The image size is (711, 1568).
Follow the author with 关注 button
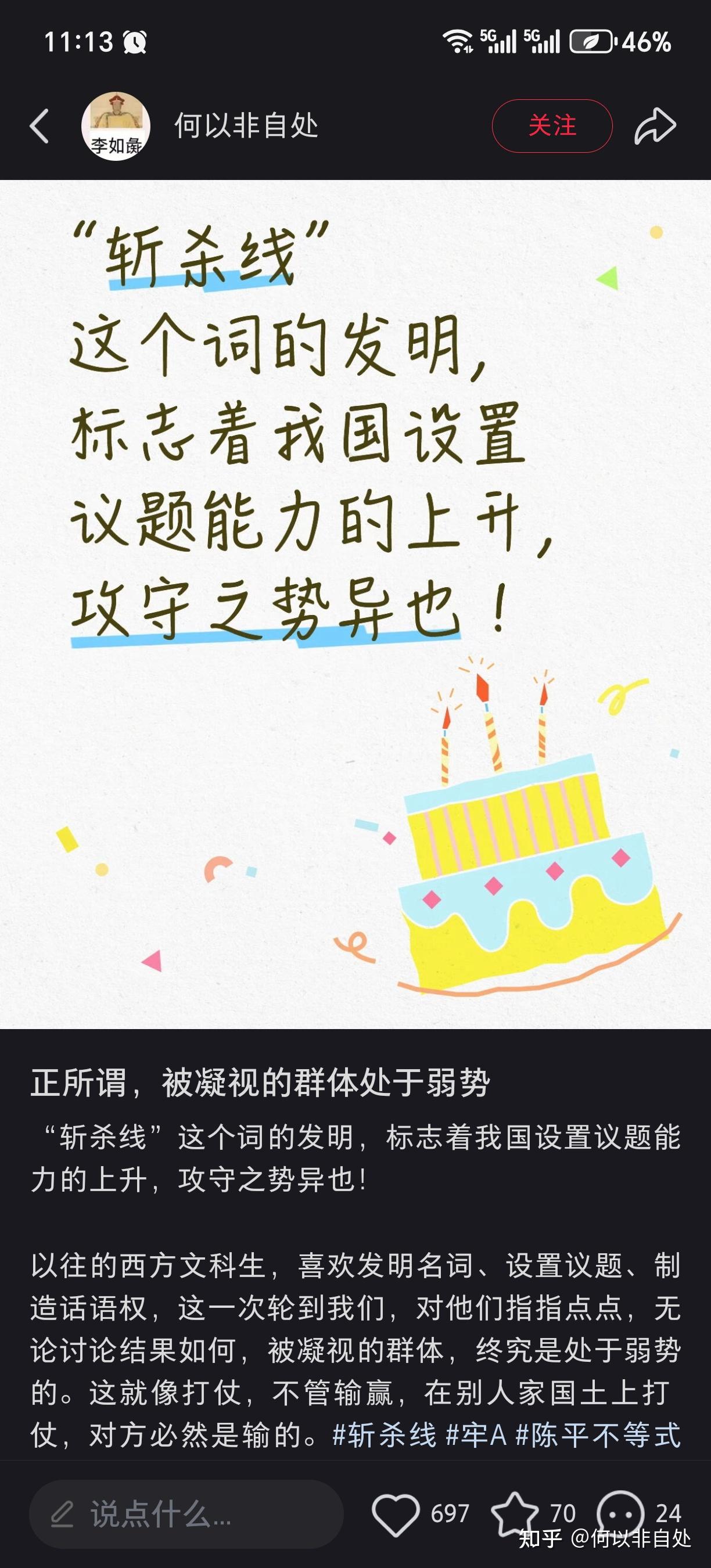point(551,126)
